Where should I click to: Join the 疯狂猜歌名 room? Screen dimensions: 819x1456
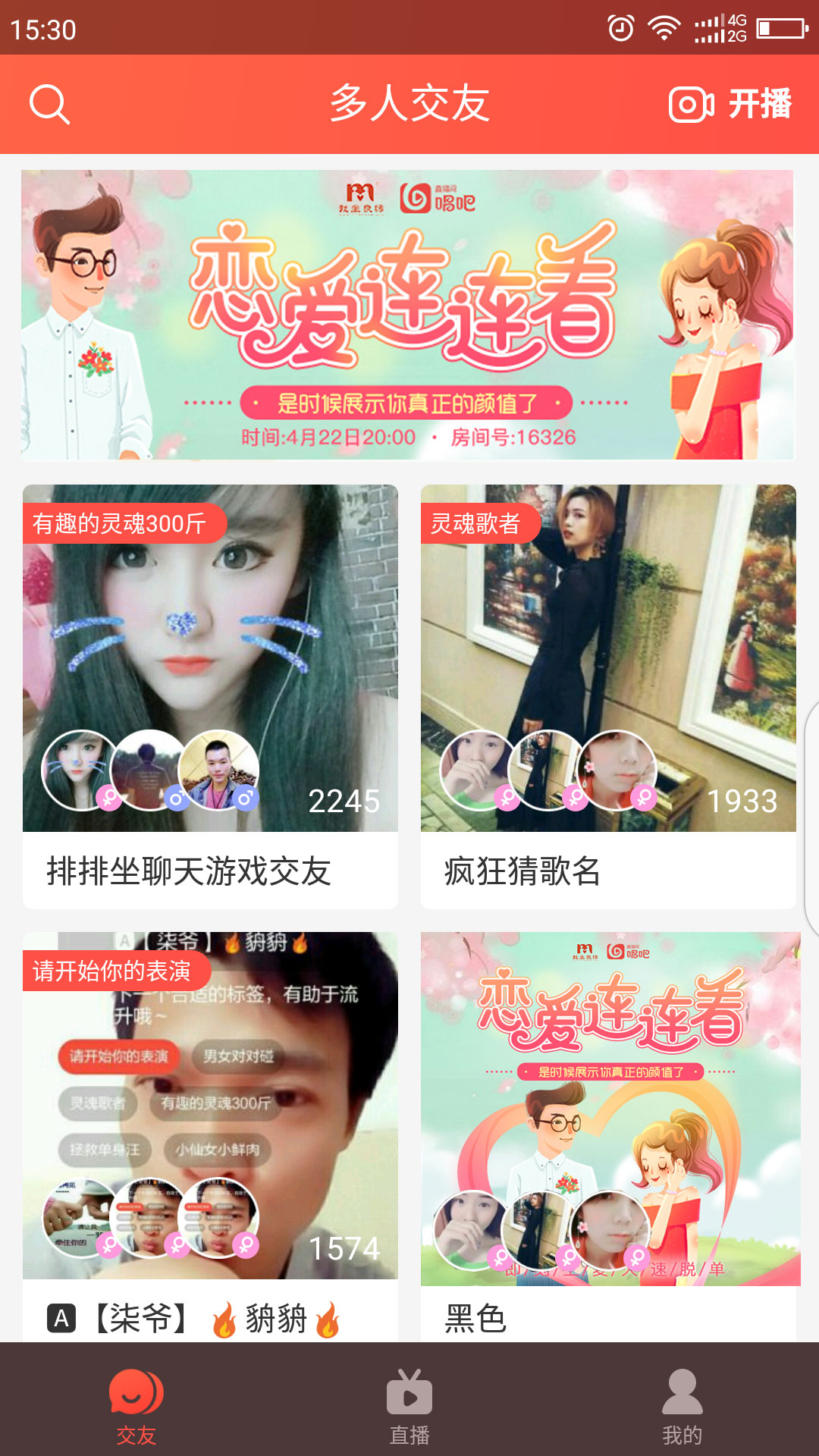pos(608,695)
